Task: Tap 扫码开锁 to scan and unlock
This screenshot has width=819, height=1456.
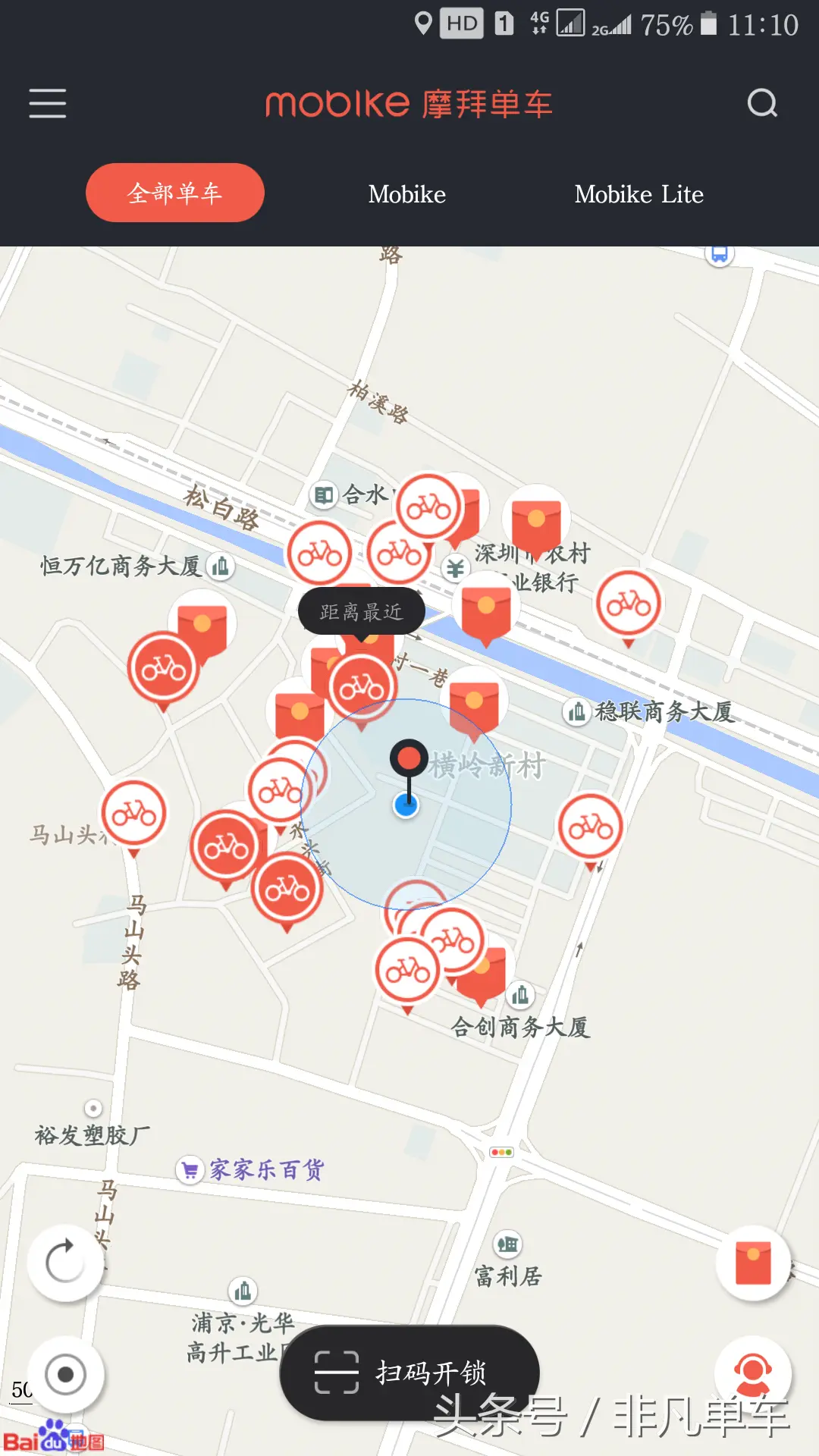Action: tap(409, 1372)
